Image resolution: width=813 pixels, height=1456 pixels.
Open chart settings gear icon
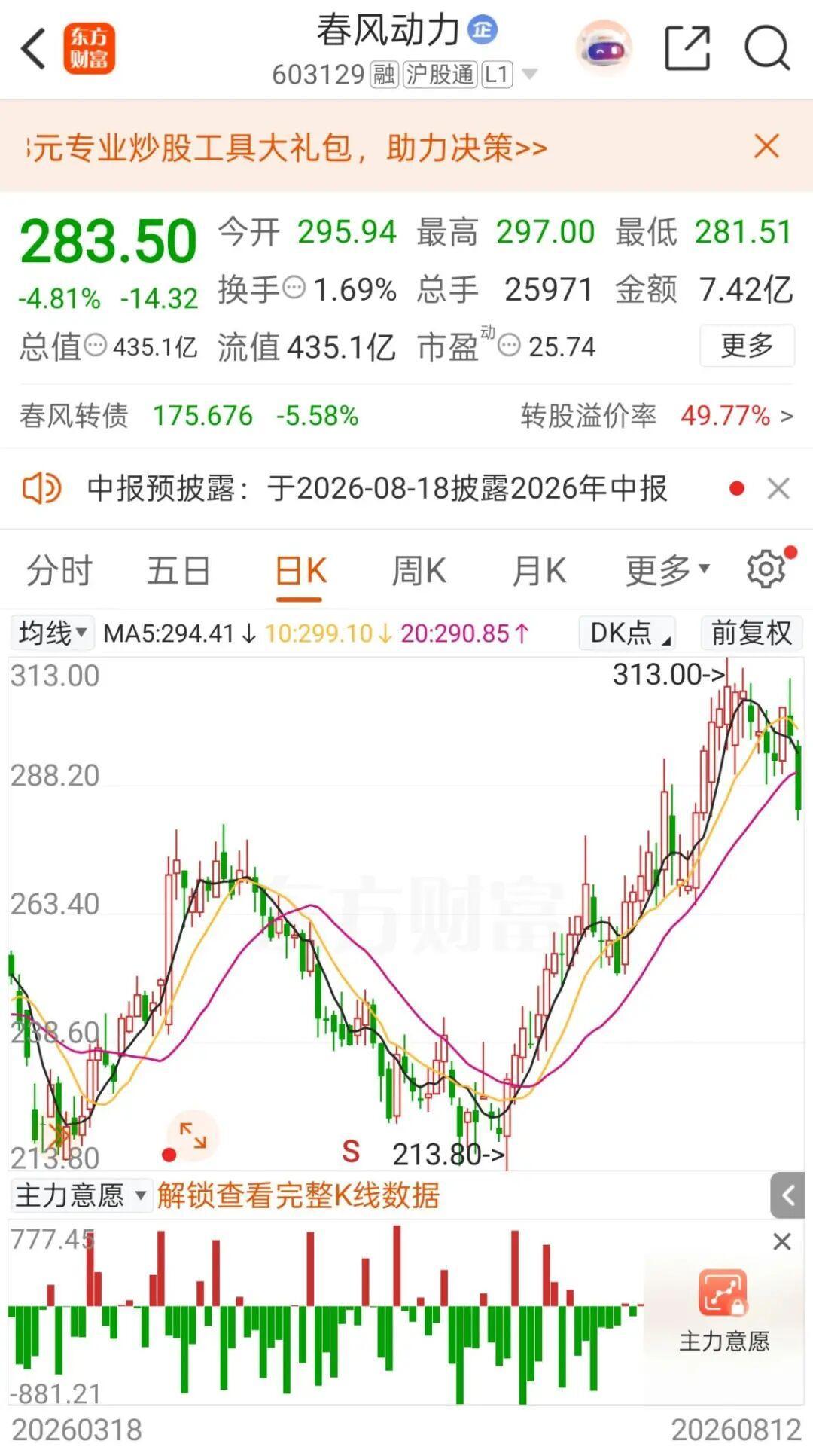coord(767,569)
